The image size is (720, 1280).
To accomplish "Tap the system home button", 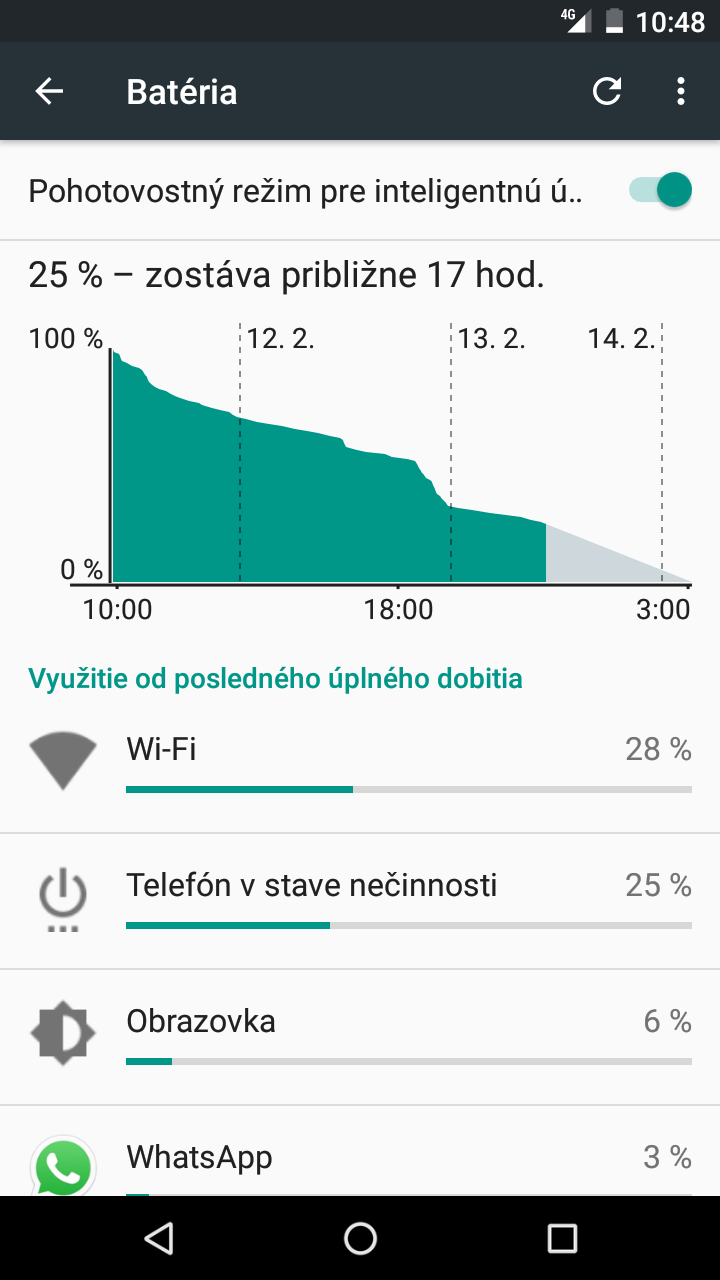I will pyautogui.click(x=360, y=1238).
